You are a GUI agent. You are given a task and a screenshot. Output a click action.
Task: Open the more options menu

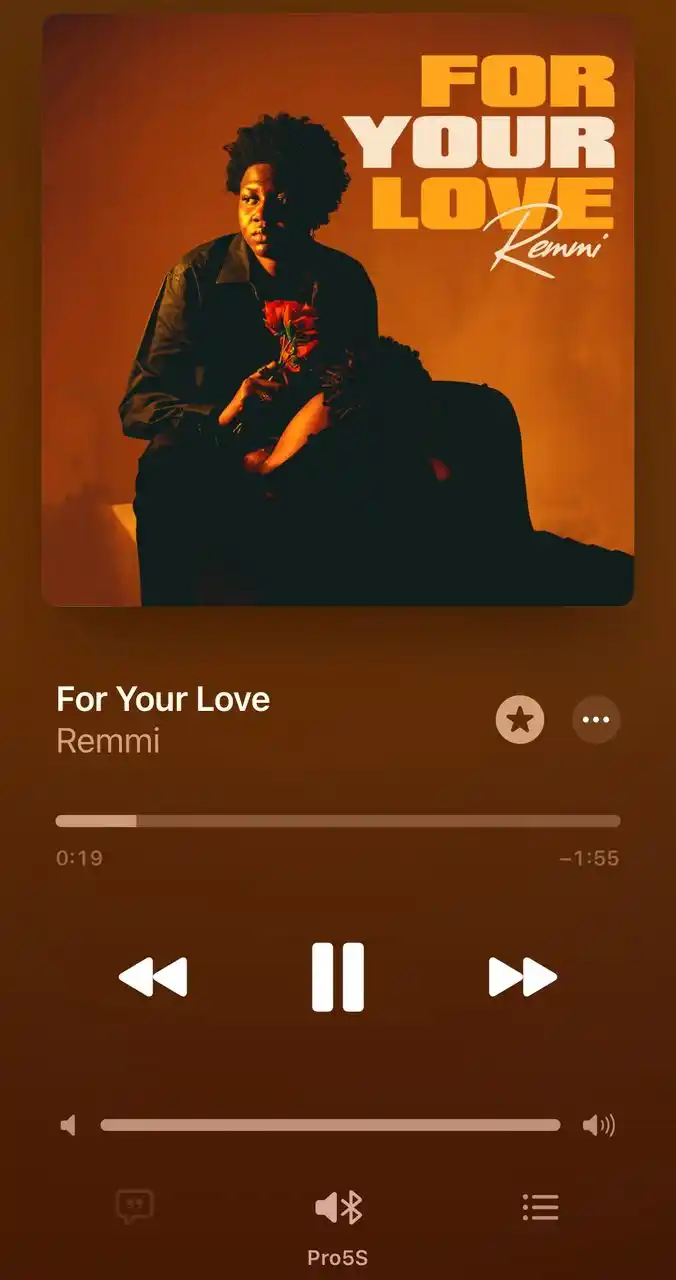tap(596, 720)
